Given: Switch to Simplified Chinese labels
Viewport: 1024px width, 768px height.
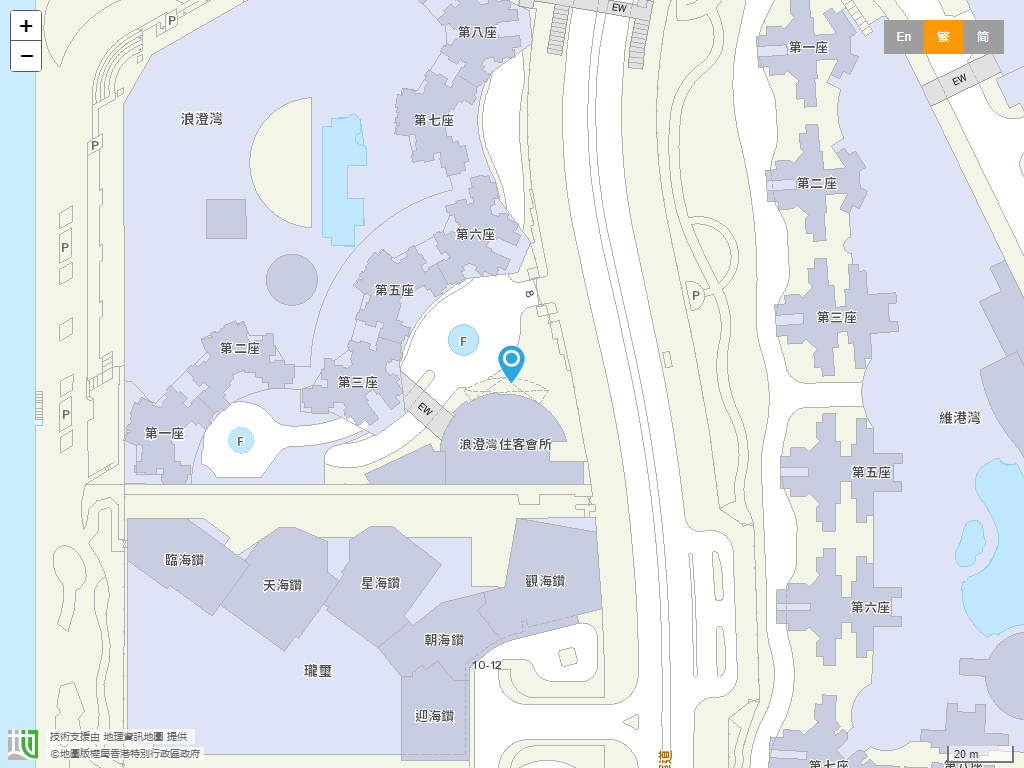Looking at the screenshot, I should pos(983,37).
